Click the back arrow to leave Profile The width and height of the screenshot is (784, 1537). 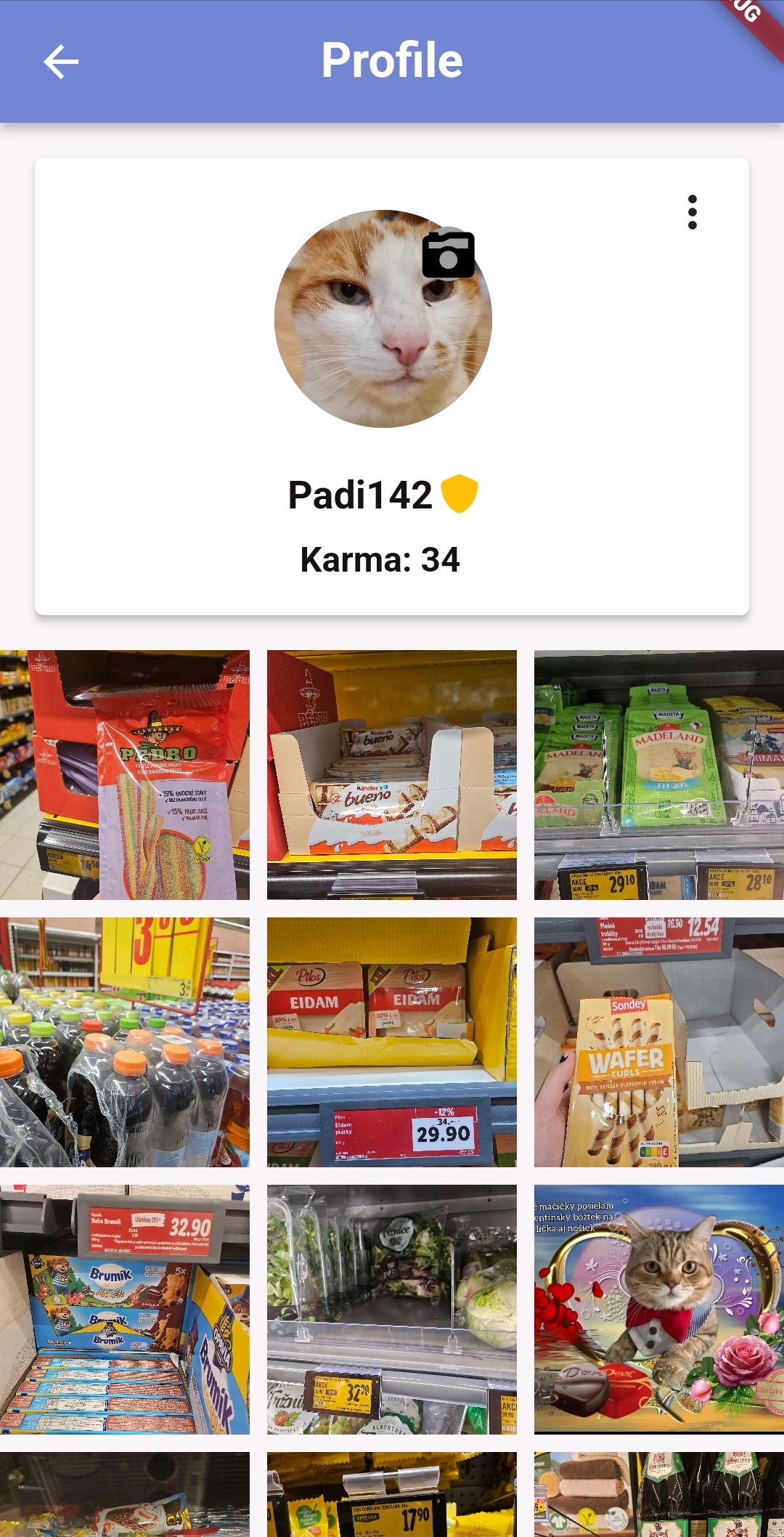pyautogui.click(x=61, y=61)
